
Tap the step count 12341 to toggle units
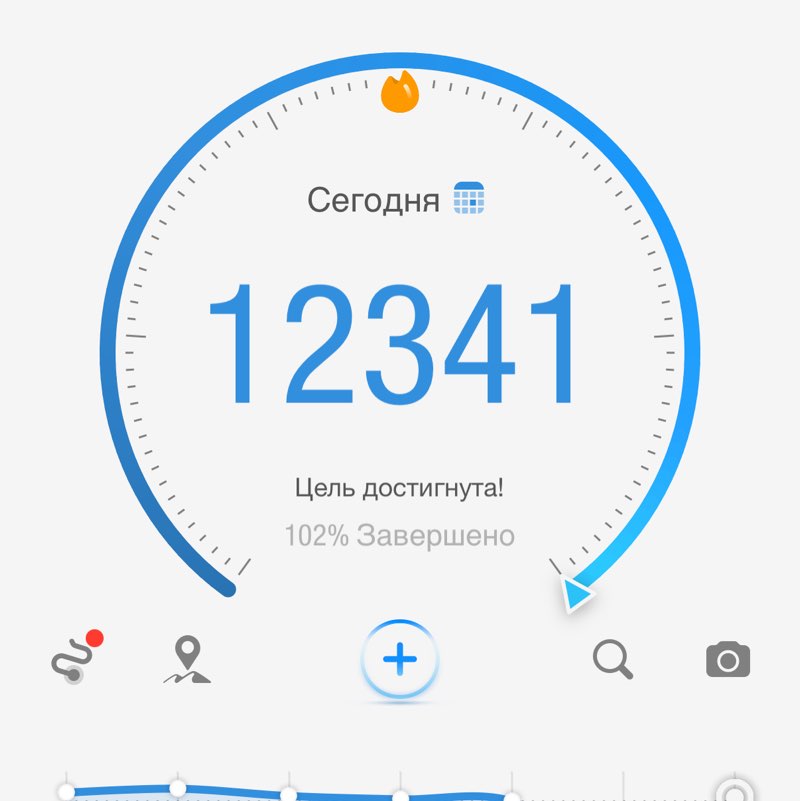click(x=399, y=340)
